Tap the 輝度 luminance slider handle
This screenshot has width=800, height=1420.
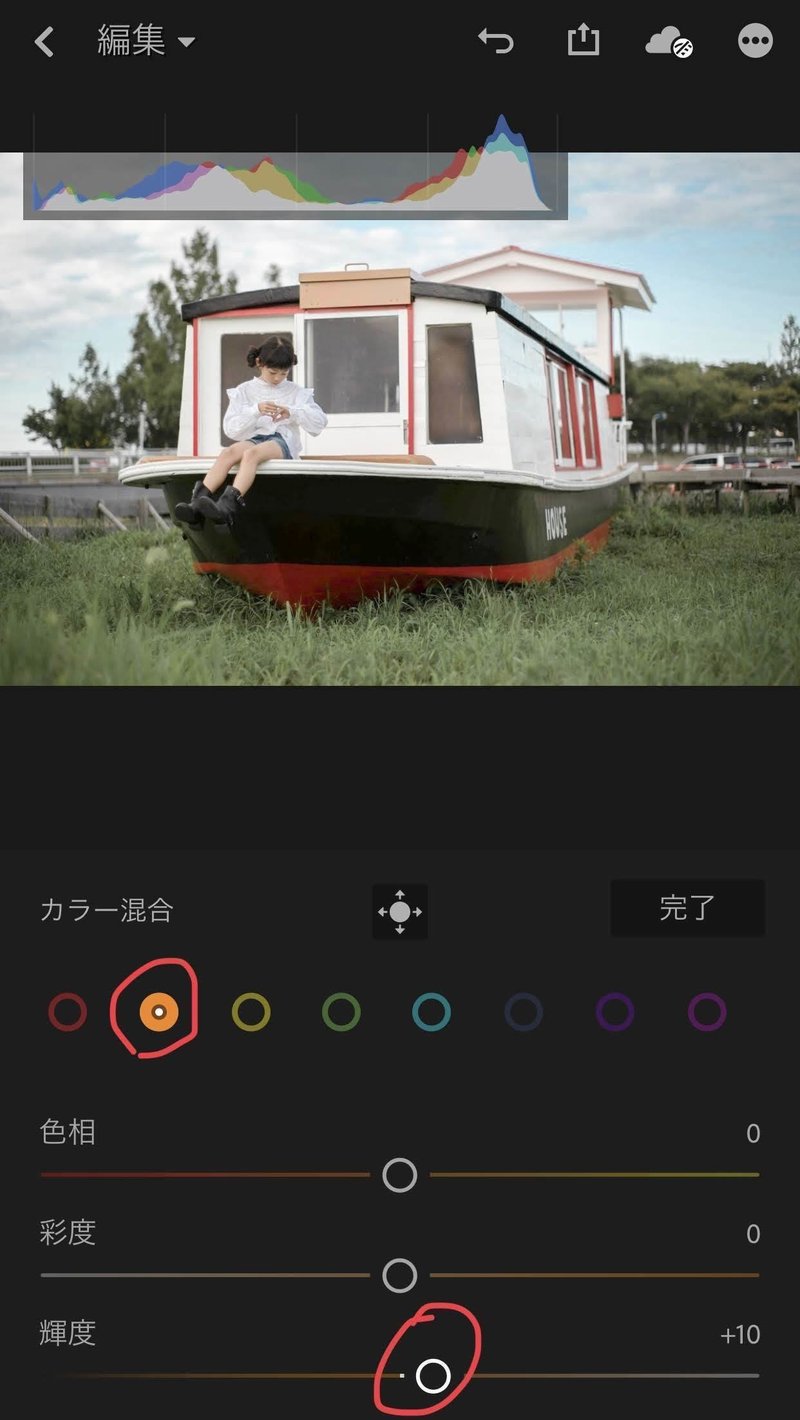(433, 1376)
